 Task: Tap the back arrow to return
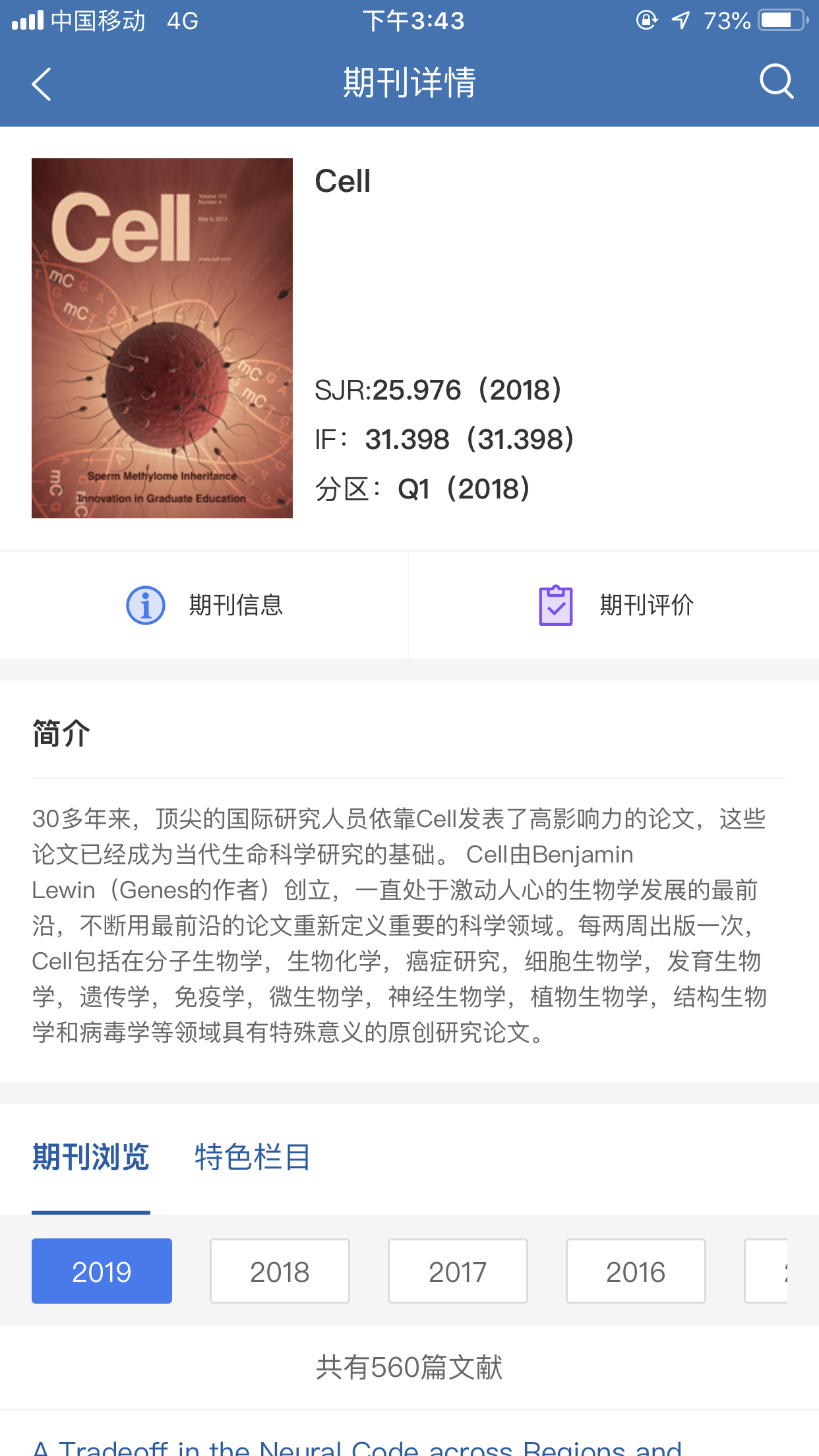tap(41, 84)
